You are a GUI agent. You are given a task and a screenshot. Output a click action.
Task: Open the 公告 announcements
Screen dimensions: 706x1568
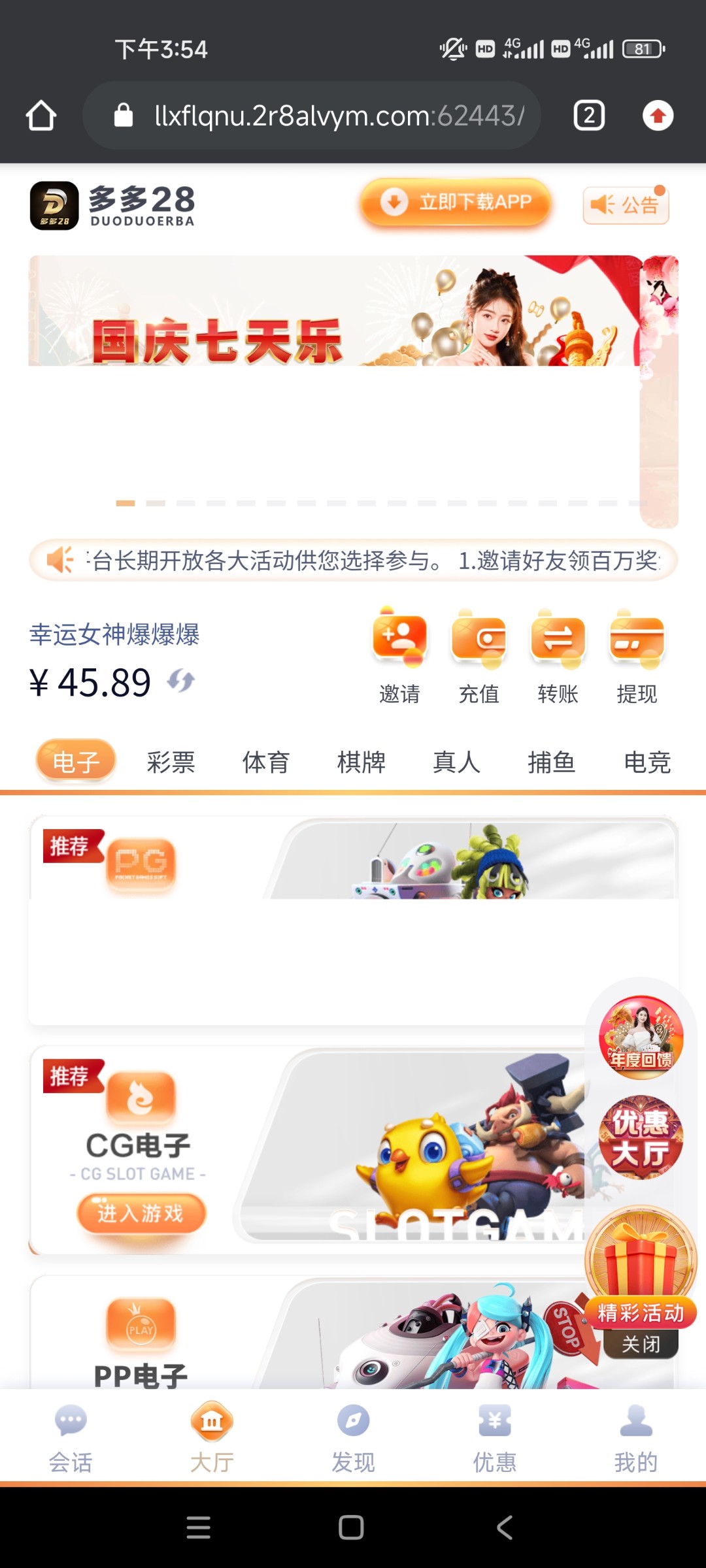(x=626, y=205)
